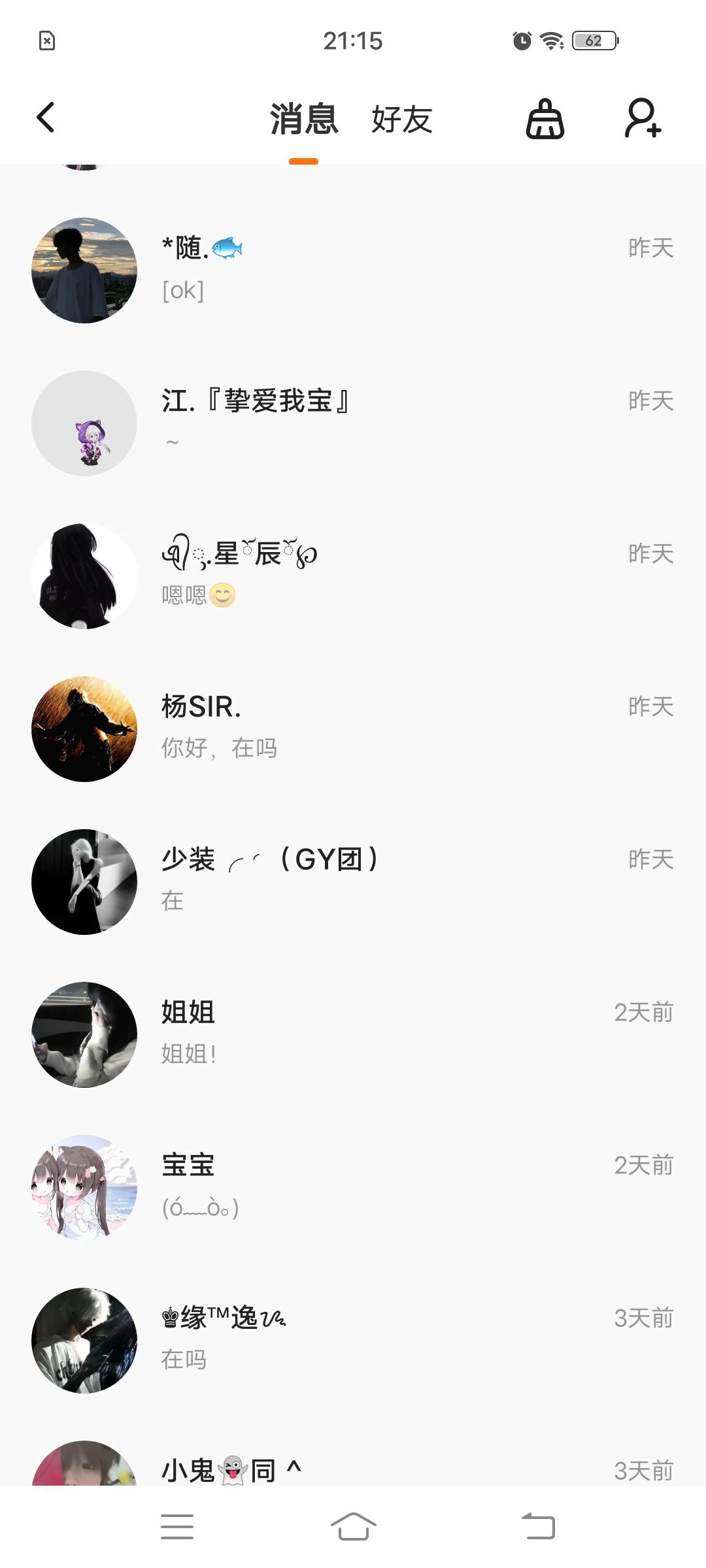This screenshot has width=706, height=1568.
Task: Switch to the 好友 tab
Action: click(x=401, y=120)
